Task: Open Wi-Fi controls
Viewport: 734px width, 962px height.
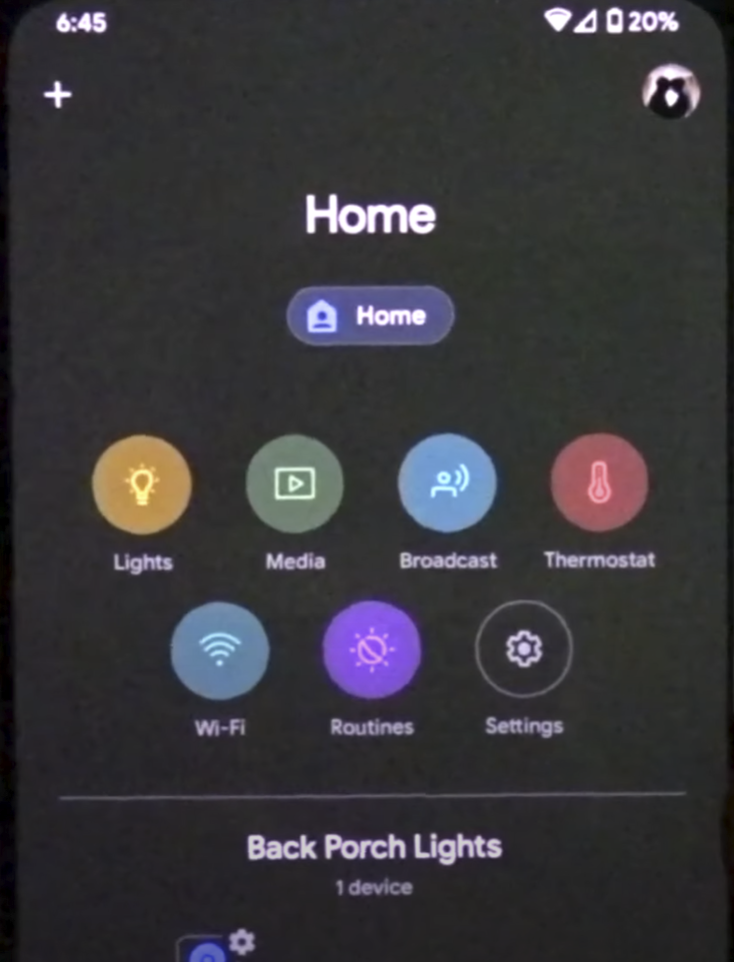Action: (x=220, y=651)
